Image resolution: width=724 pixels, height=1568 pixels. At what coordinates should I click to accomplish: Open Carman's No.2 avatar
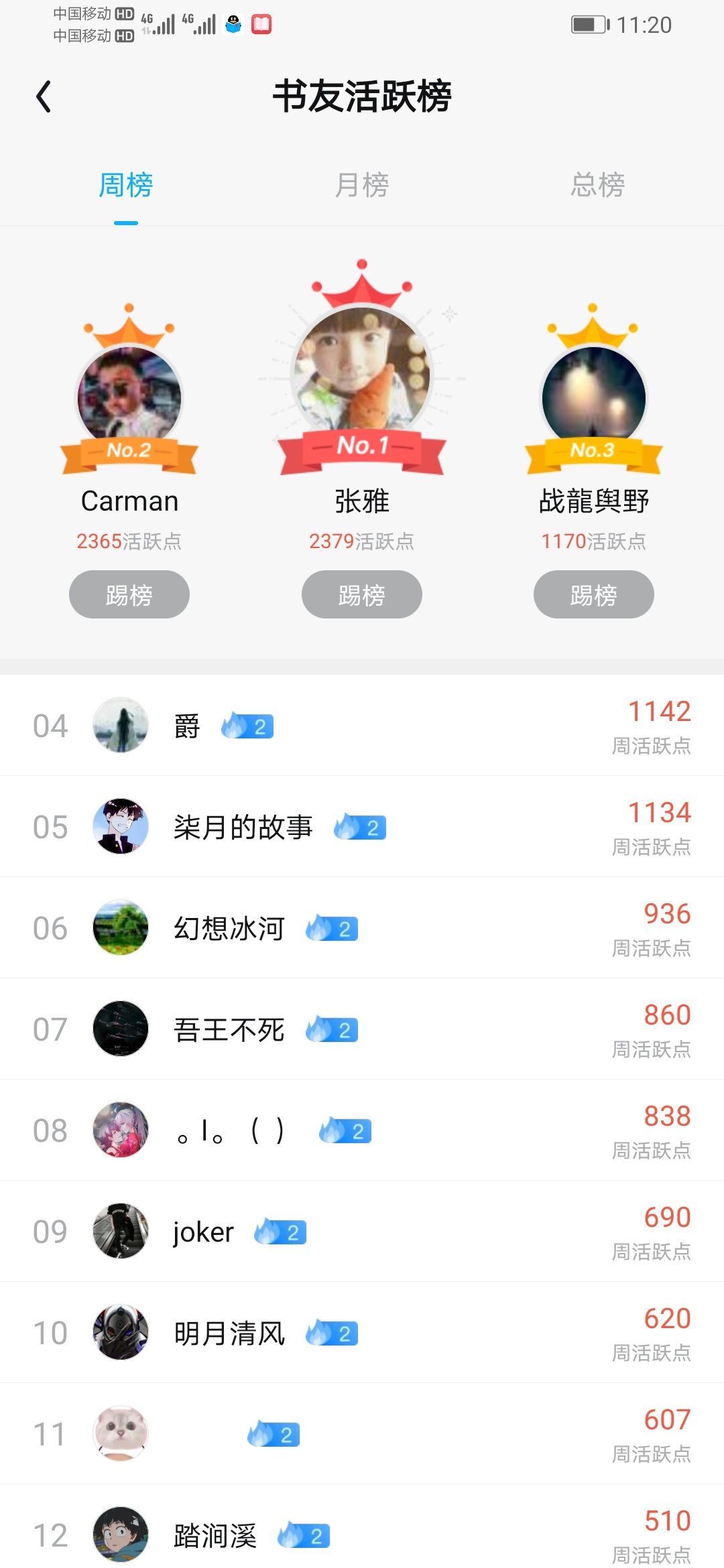(x=129, y=397)
